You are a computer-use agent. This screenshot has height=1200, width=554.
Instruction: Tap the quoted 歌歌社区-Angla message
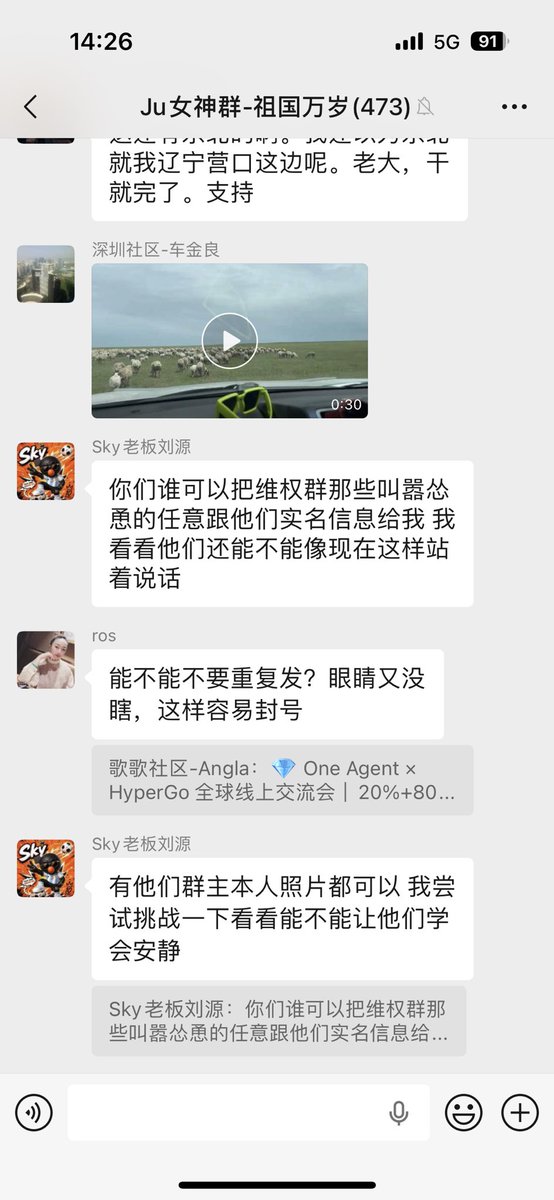click(x=283, y=781)
